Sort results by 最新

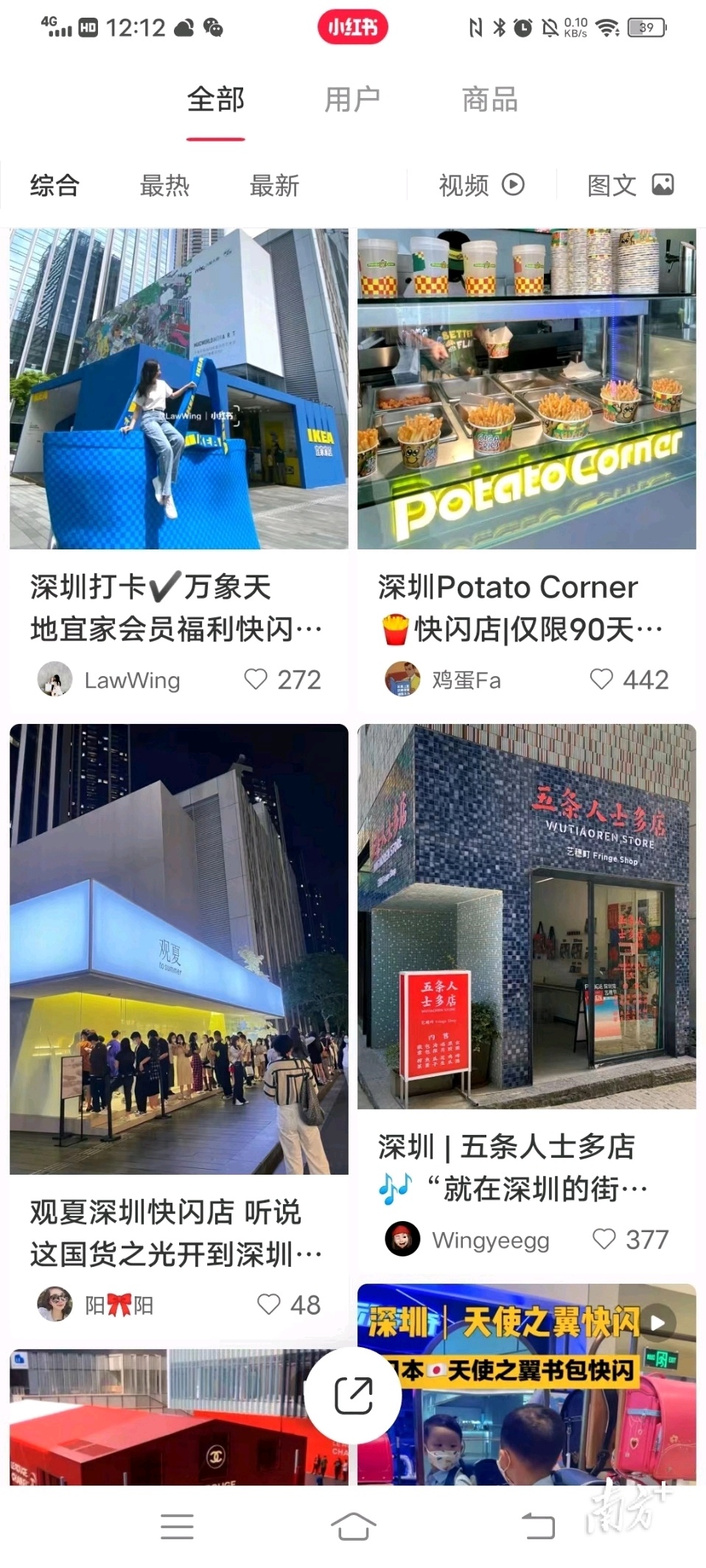274,186
